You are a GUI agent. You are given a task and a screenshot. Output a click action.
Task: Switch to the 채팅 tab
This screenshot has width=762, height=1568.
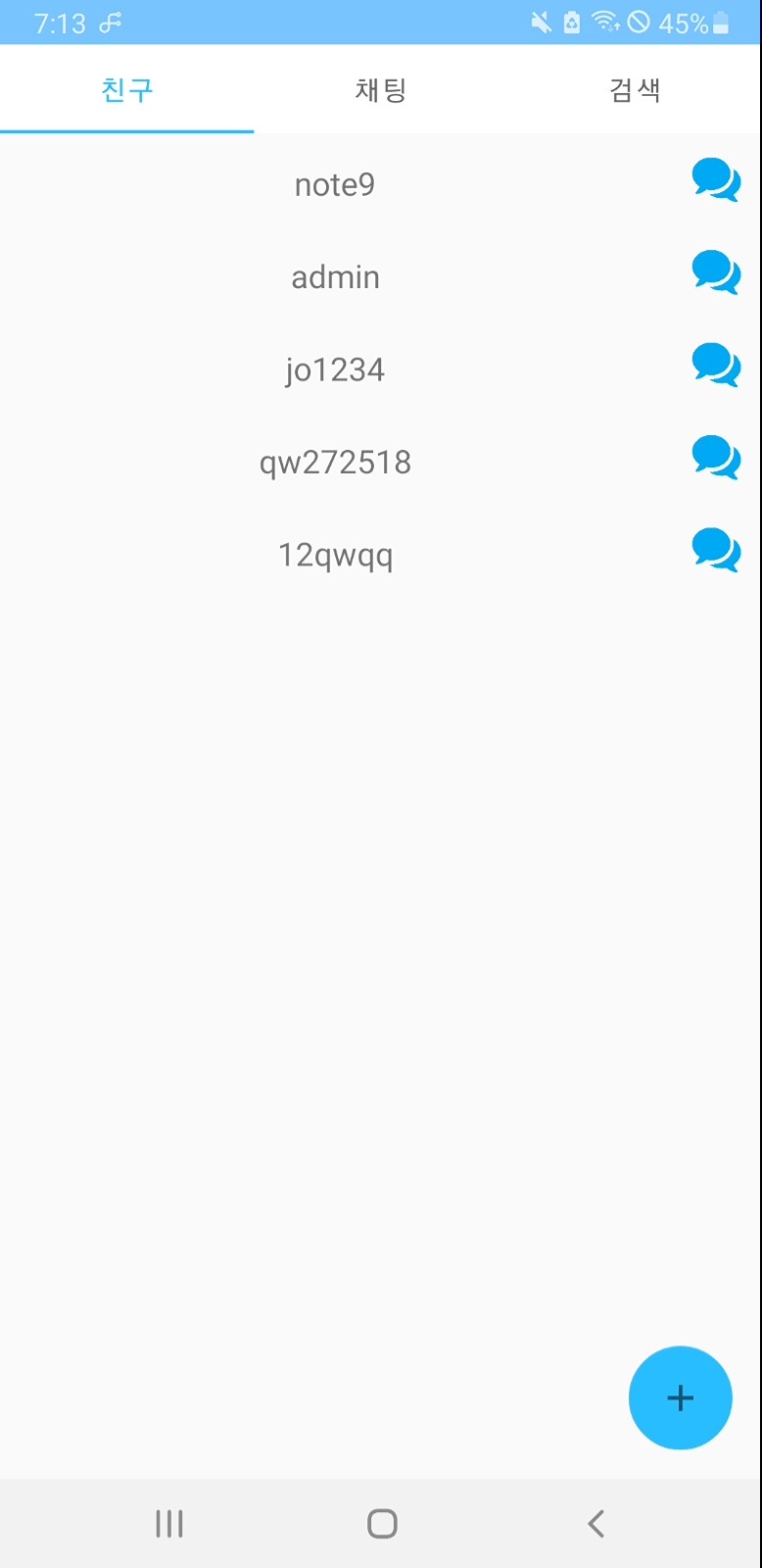point(381,89)
